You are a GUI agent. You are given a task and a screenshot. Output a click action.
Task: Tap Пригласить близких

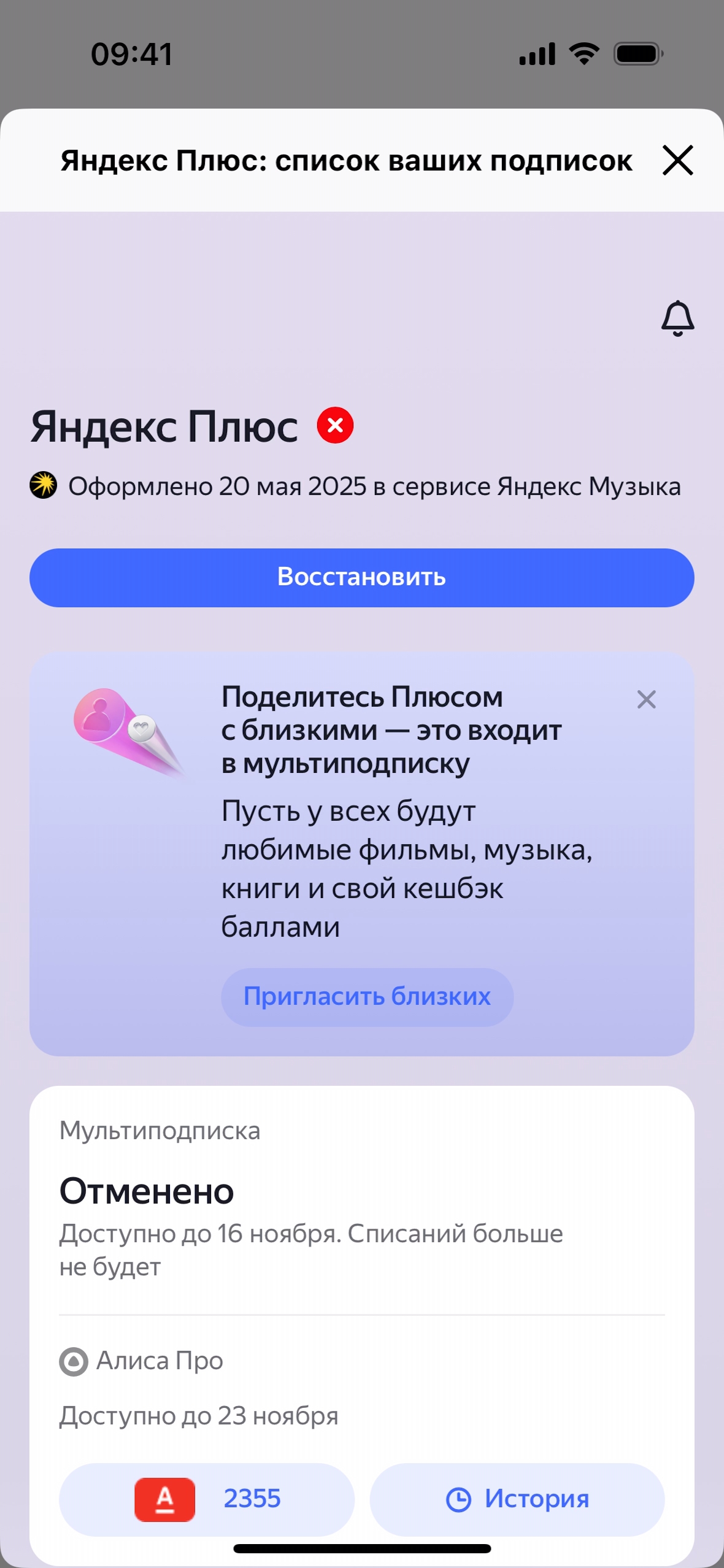pos(367,997)
